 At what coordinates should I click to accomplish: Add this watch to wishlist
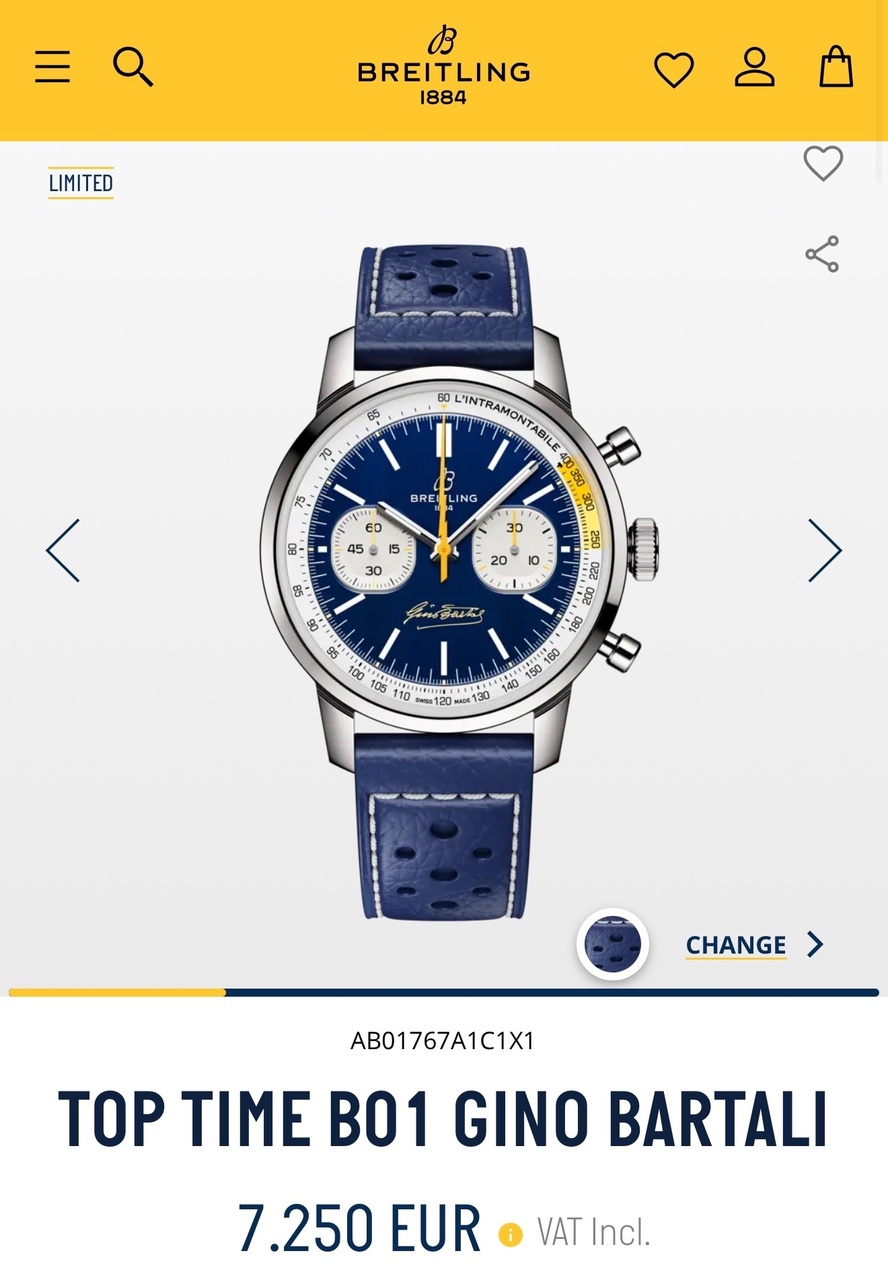point(823,163)
